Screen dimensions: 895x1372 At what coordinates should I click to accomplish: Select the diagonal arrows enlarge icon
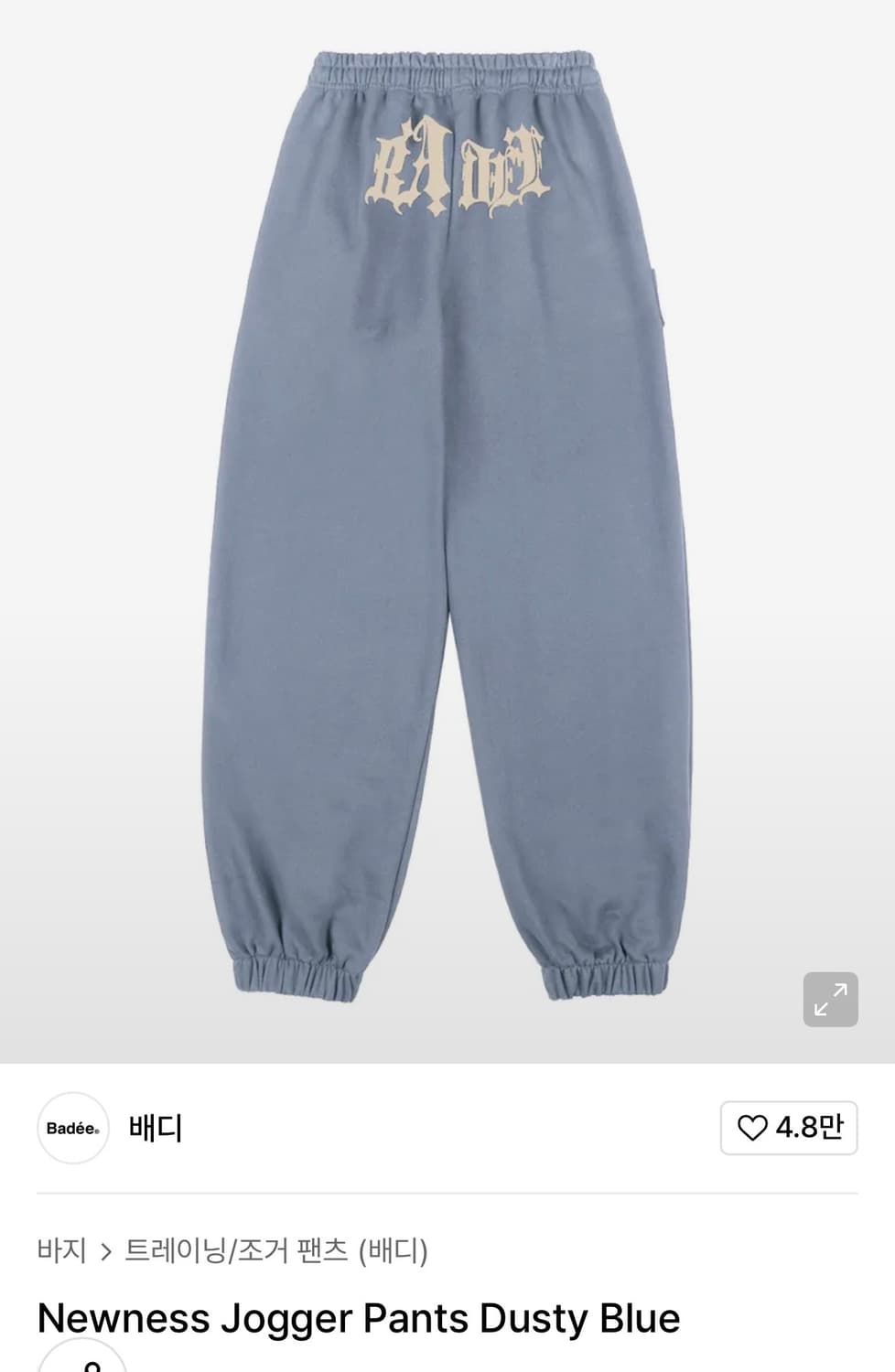(829, 999)
